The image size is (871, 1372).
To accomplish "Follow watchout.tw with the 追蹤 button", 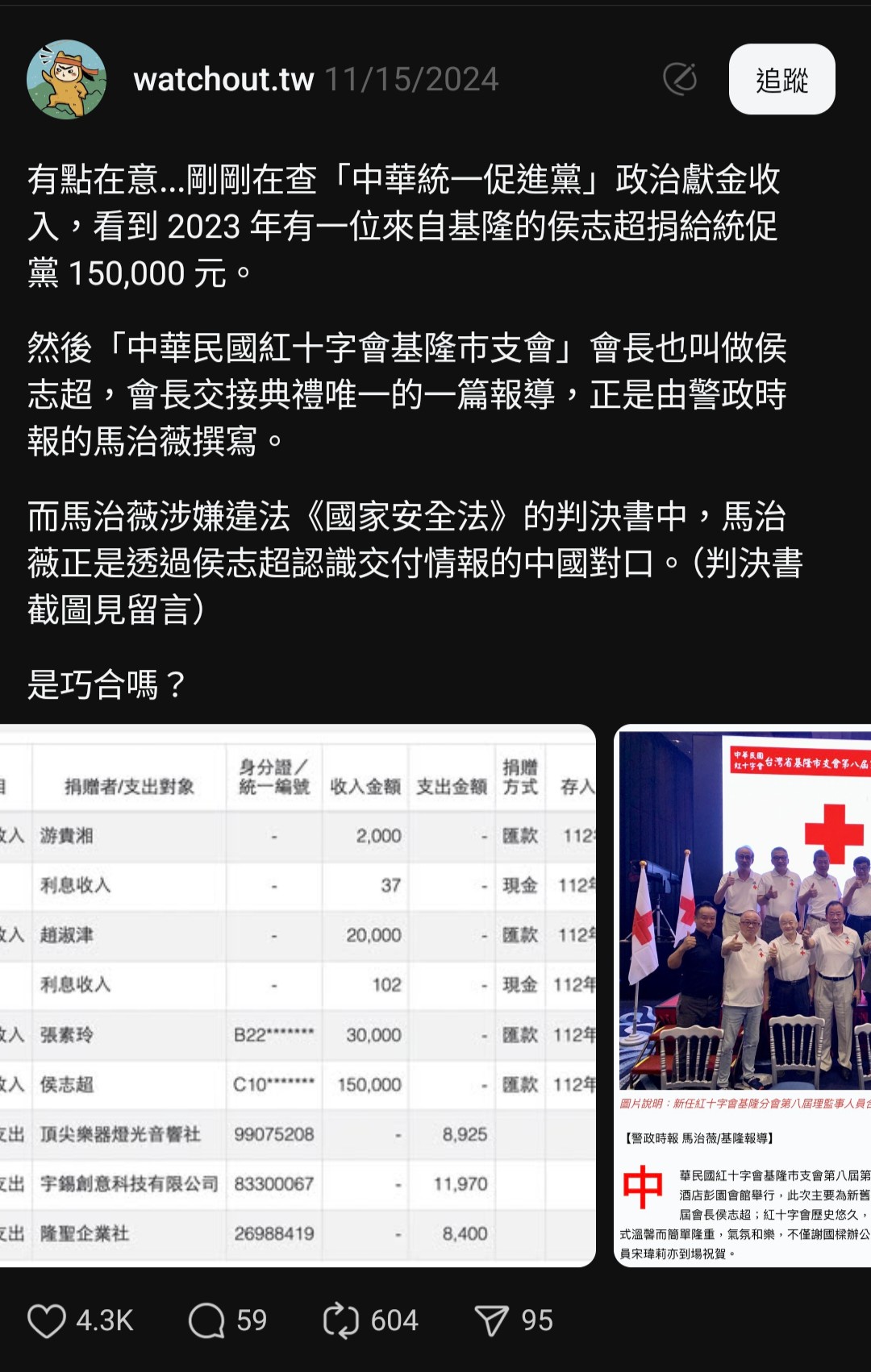I will (x=781, y=80).
